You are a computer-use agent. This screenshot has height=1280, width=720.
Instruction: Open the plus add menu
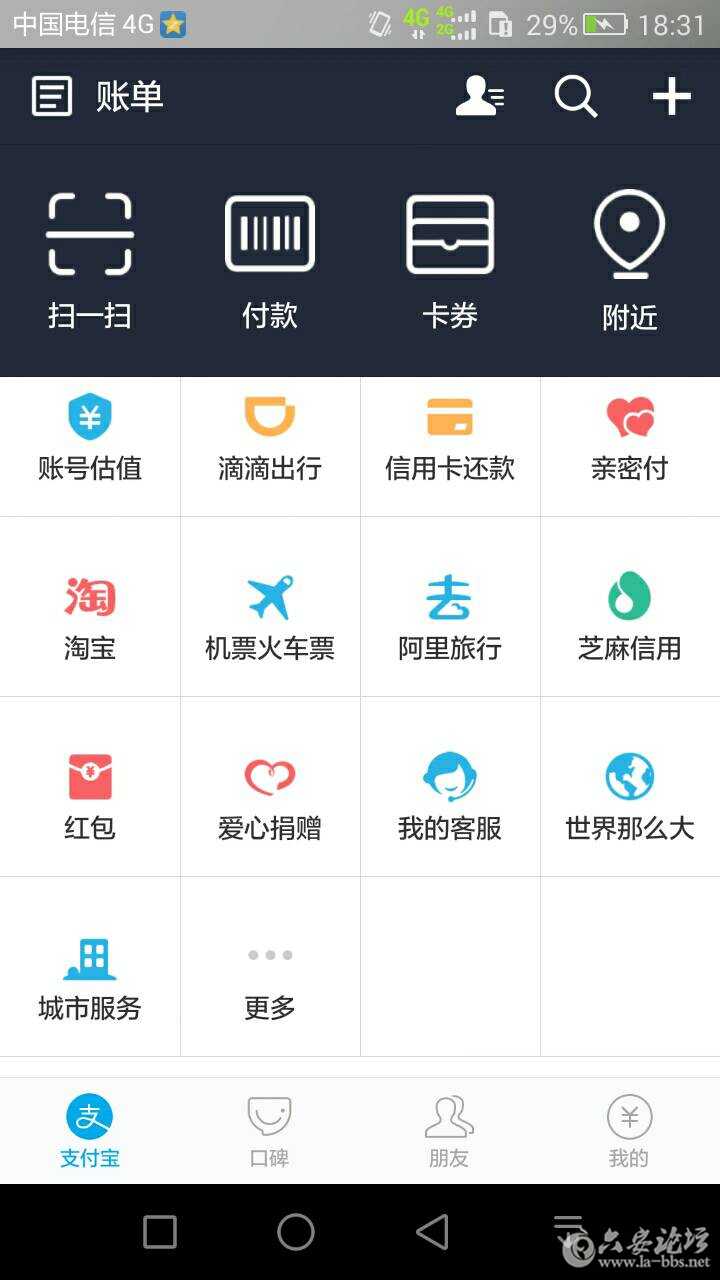point(671,97)
